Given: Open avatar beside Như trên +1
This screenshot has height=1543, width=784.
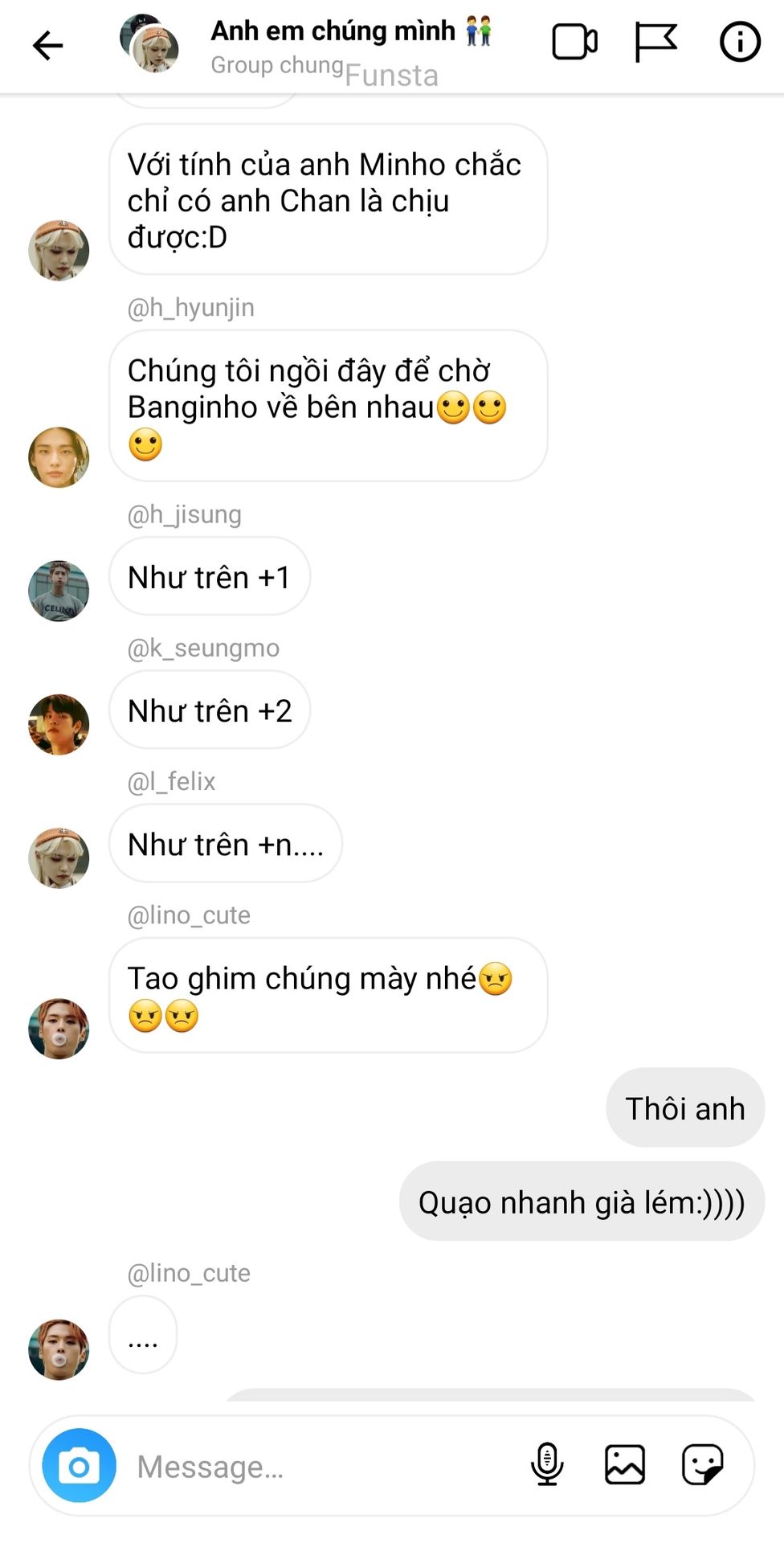Looking at the screenshot, I should (x=59, y=591).
